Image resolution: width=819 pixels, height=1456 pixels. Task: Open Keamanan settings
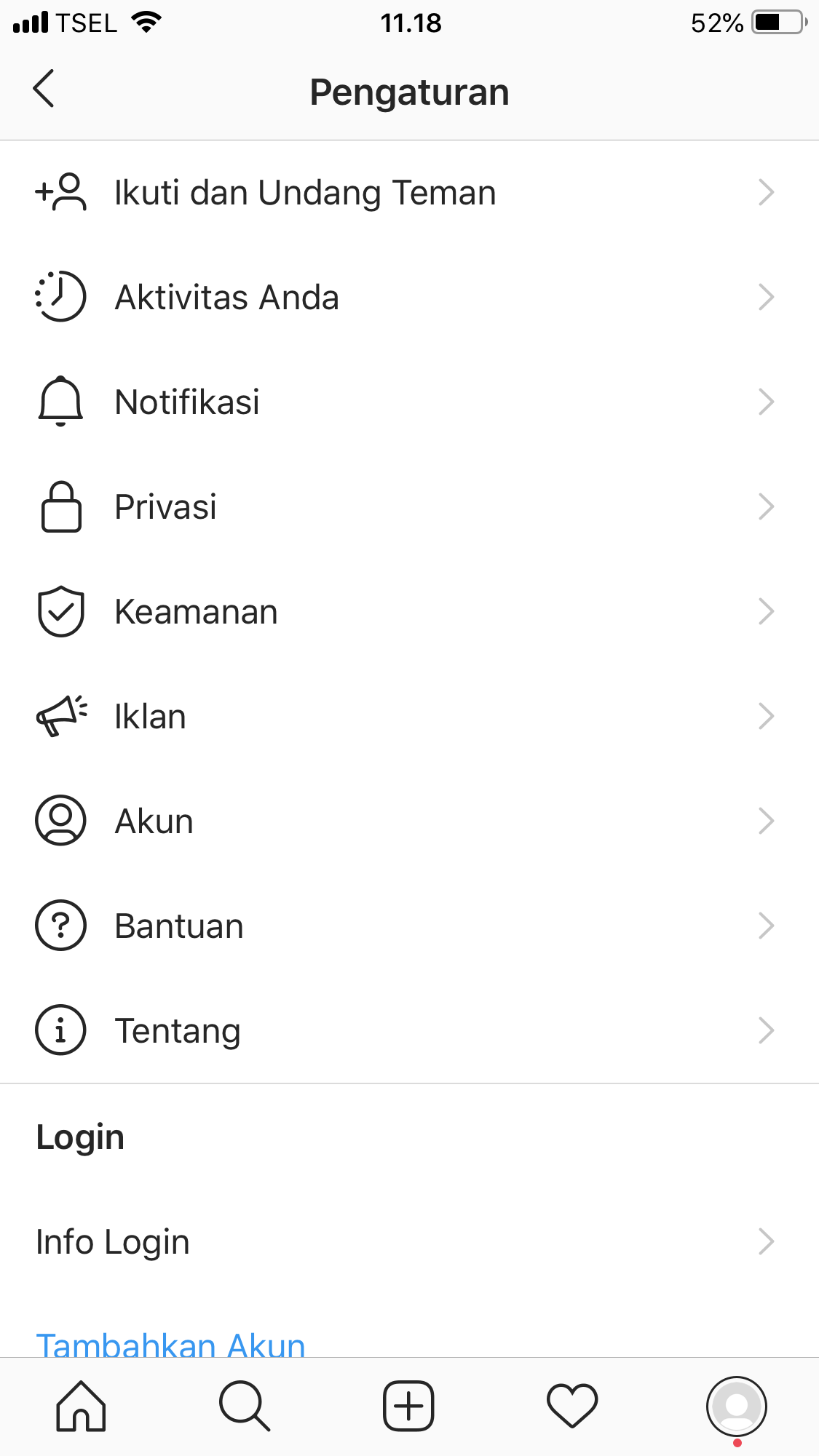click(197, 612)
